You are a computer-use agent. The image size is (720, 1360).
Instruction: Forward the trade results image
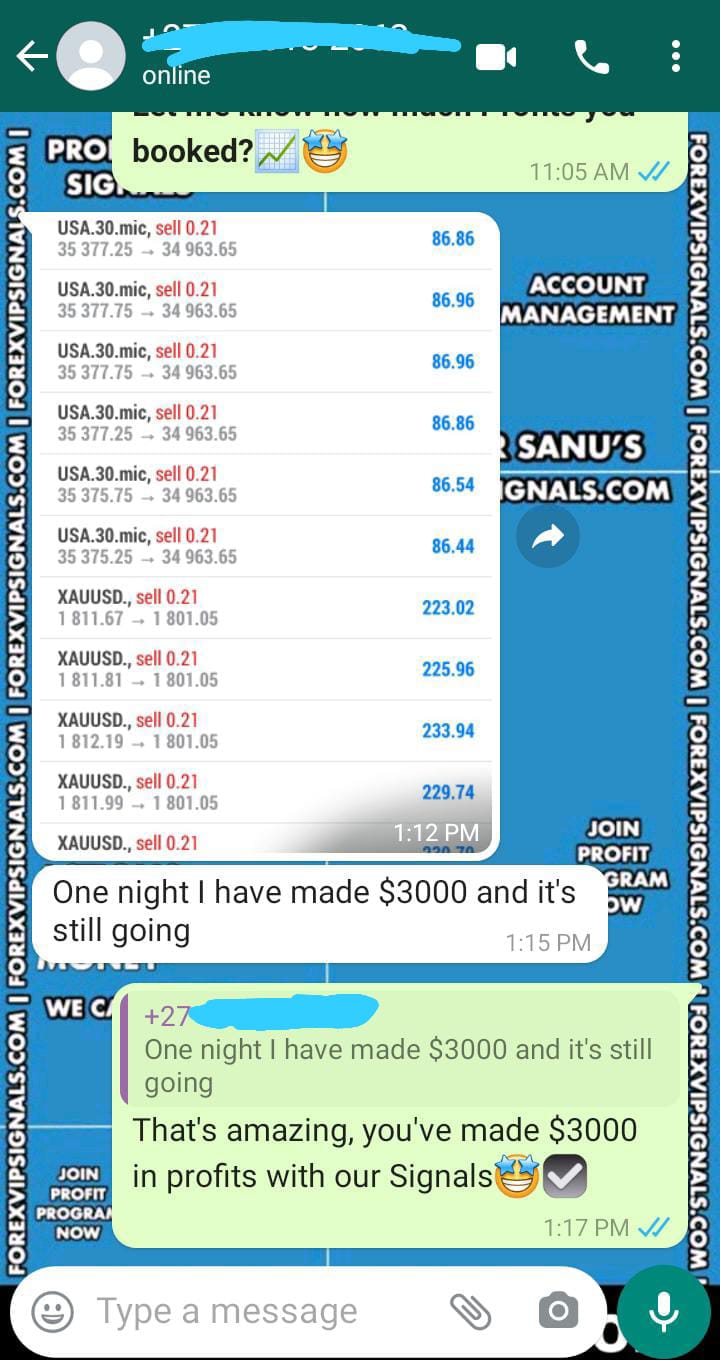coord(548,537)
